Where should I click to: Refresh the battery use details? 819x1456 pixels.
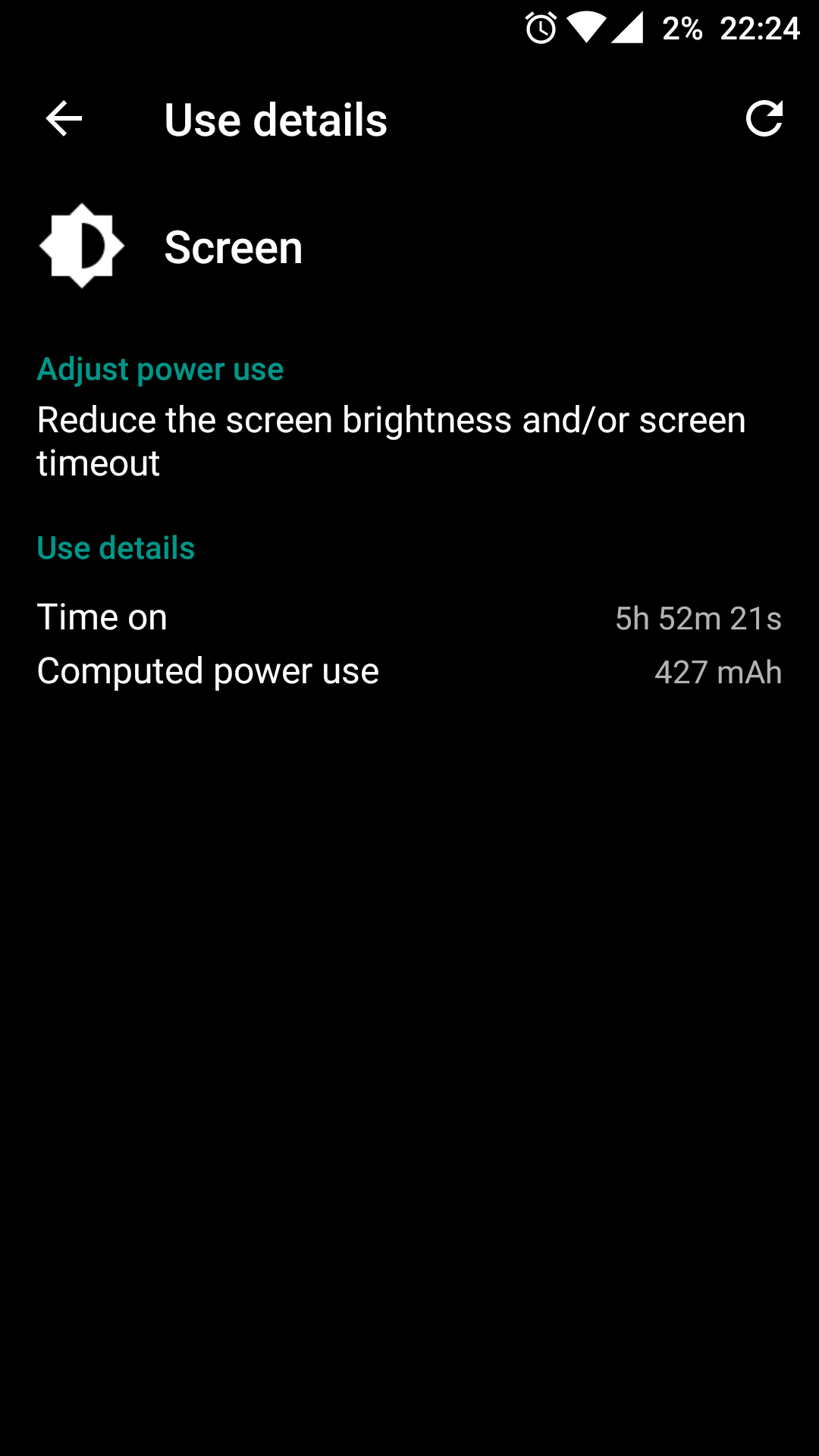763,119
